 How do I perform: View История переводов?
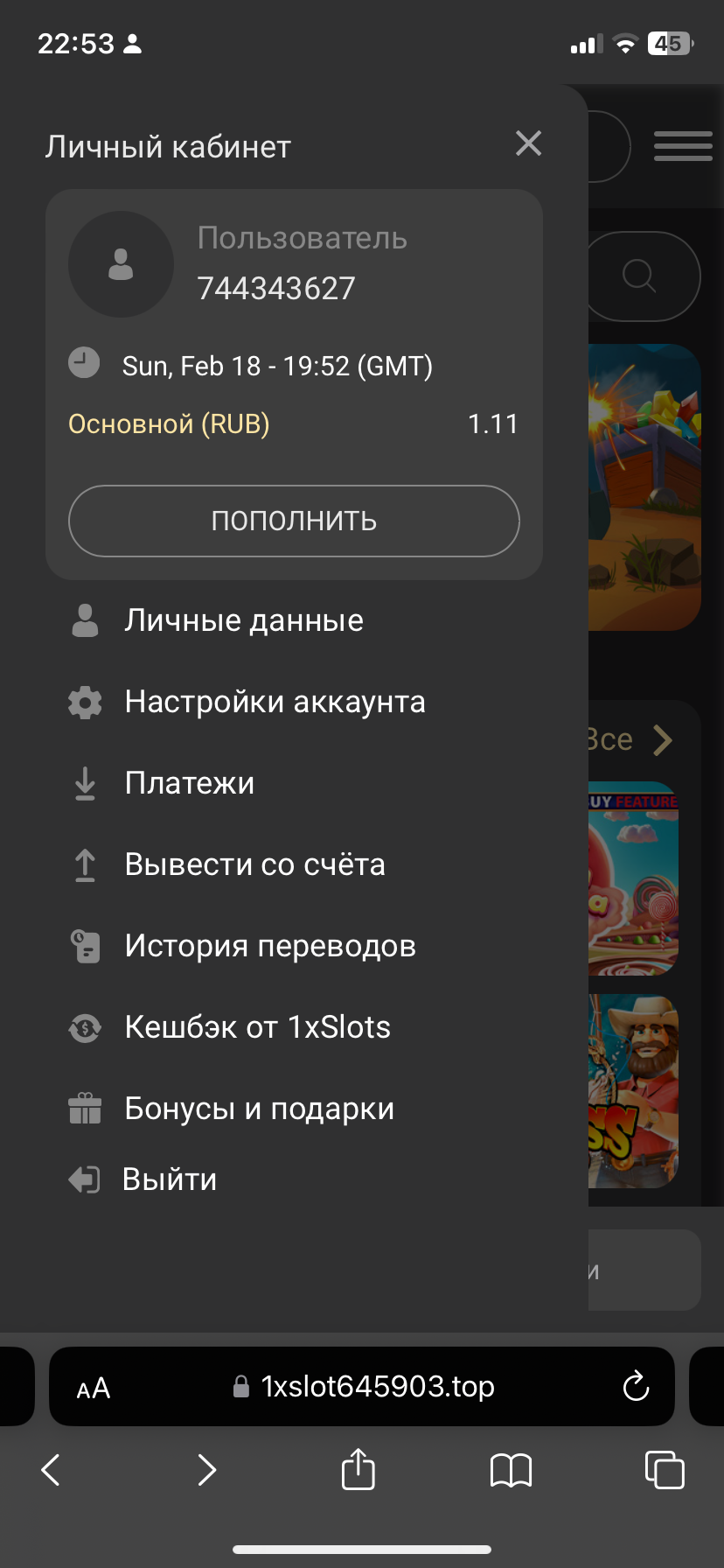[269, 946]
